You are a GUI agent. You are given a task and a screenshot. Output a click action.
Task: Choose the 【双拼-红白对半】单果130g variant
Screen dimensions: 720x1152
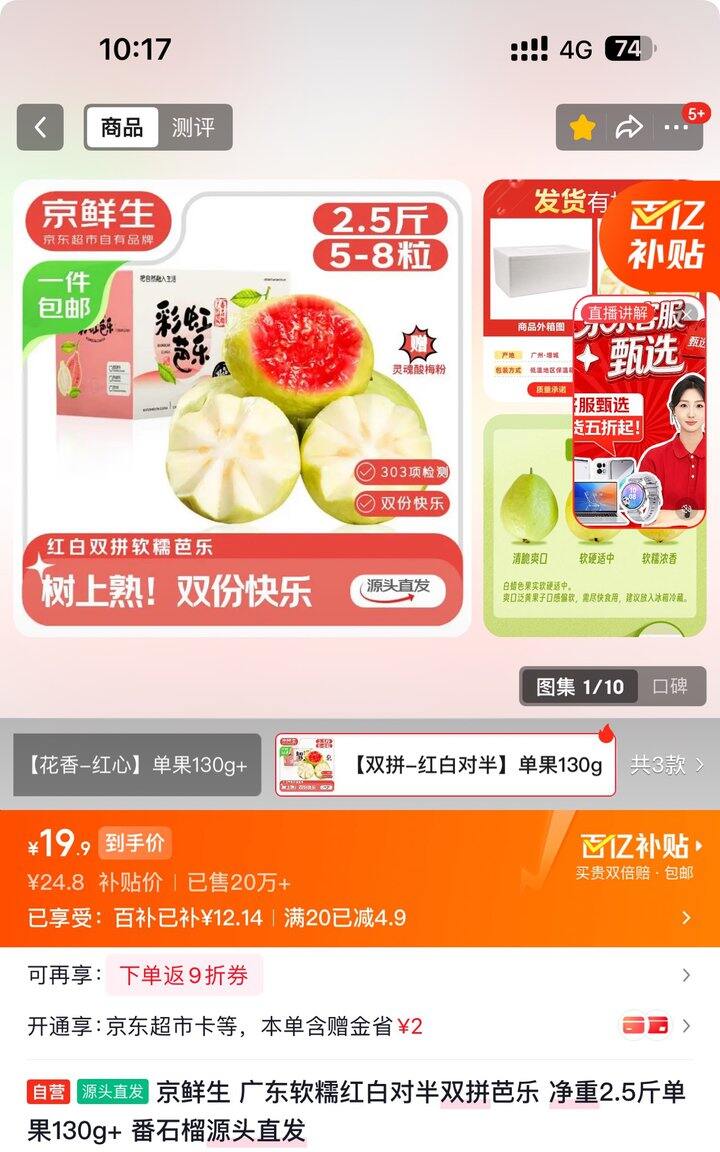pos(445,765)
